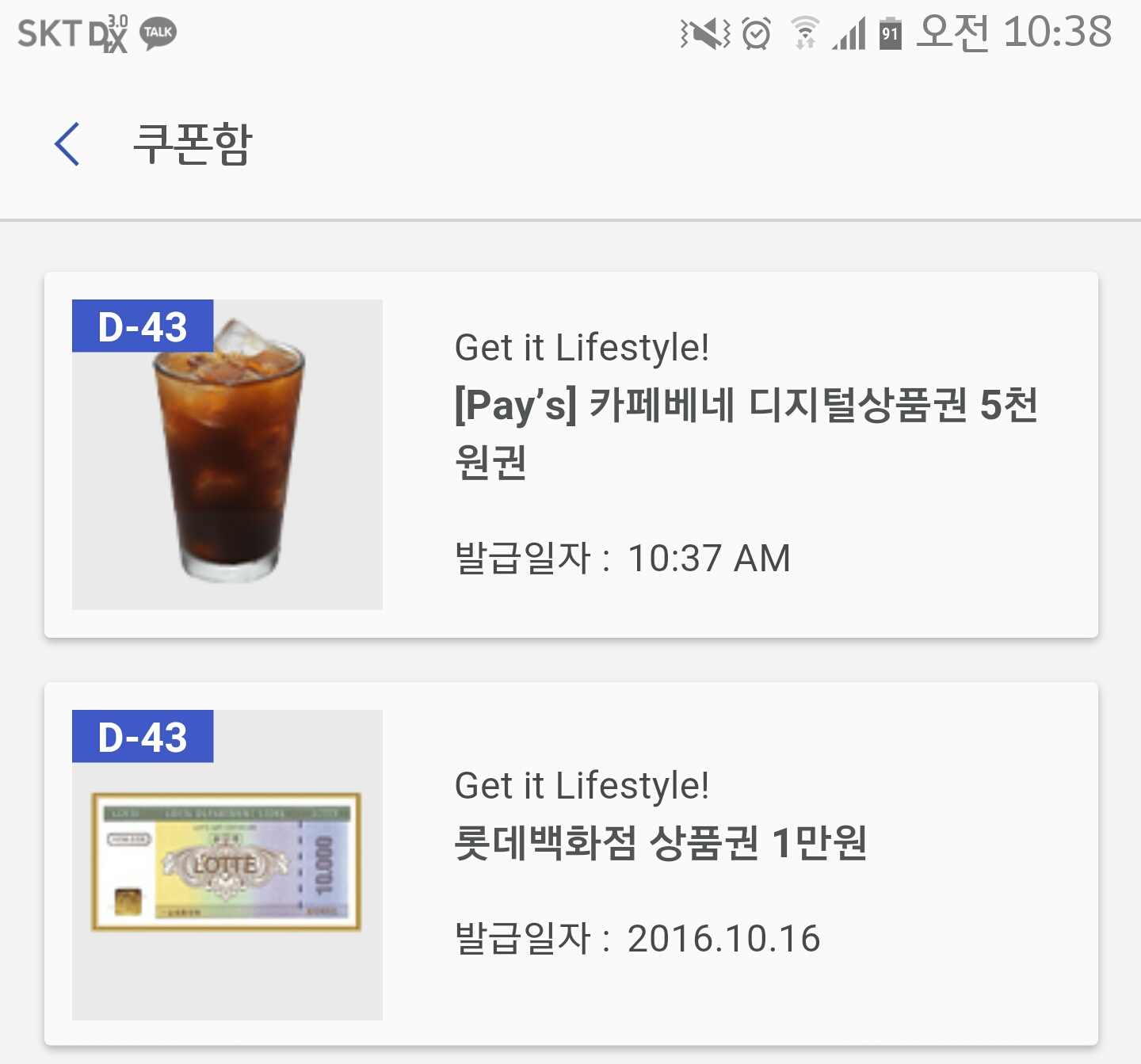Open the 롯데백화점 상품권 1만원 coupon
The image size is (1141, 1064).
[570, 864]
